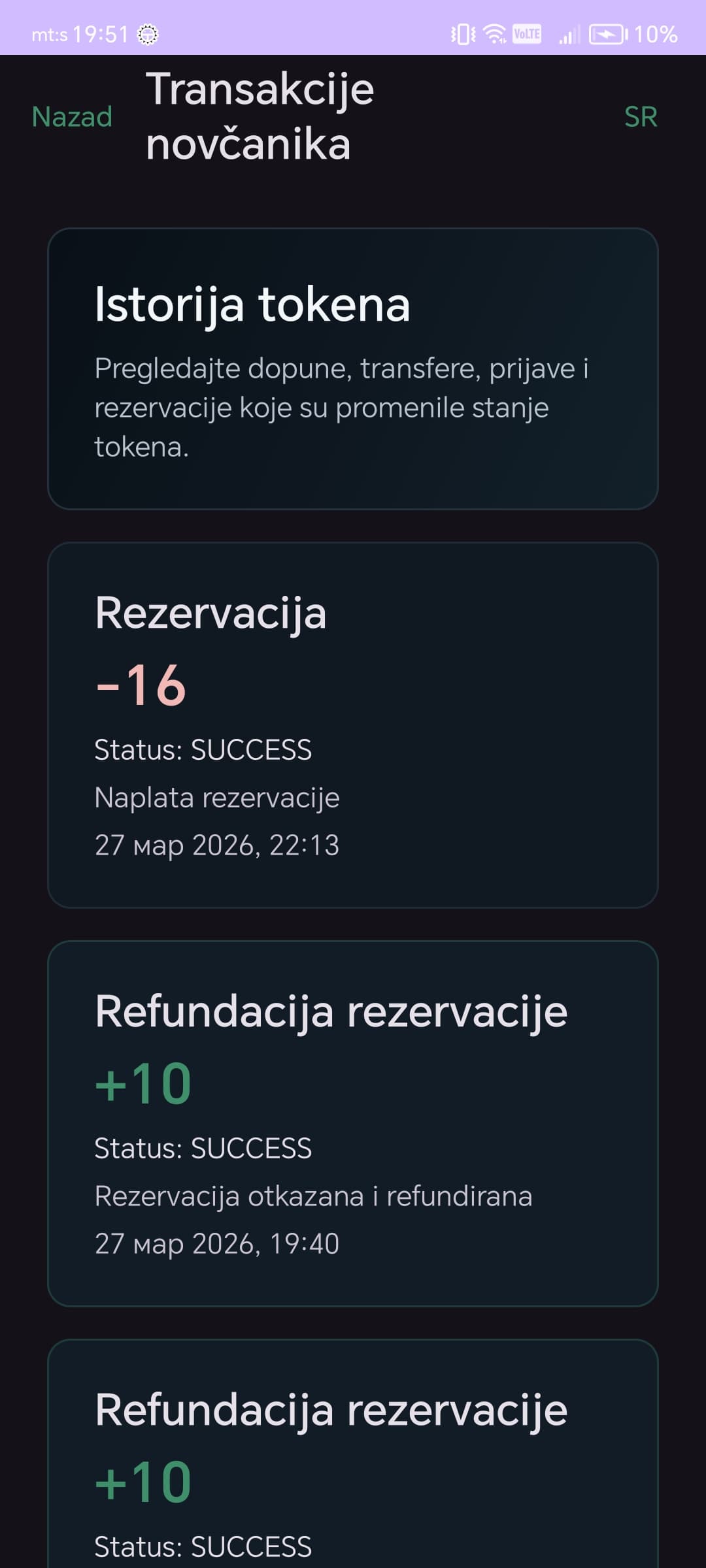Viewport: 706px width, 1568px height.
Task: Tap the +10 amount on the refund card
Action: click(x=143, y=1083)
